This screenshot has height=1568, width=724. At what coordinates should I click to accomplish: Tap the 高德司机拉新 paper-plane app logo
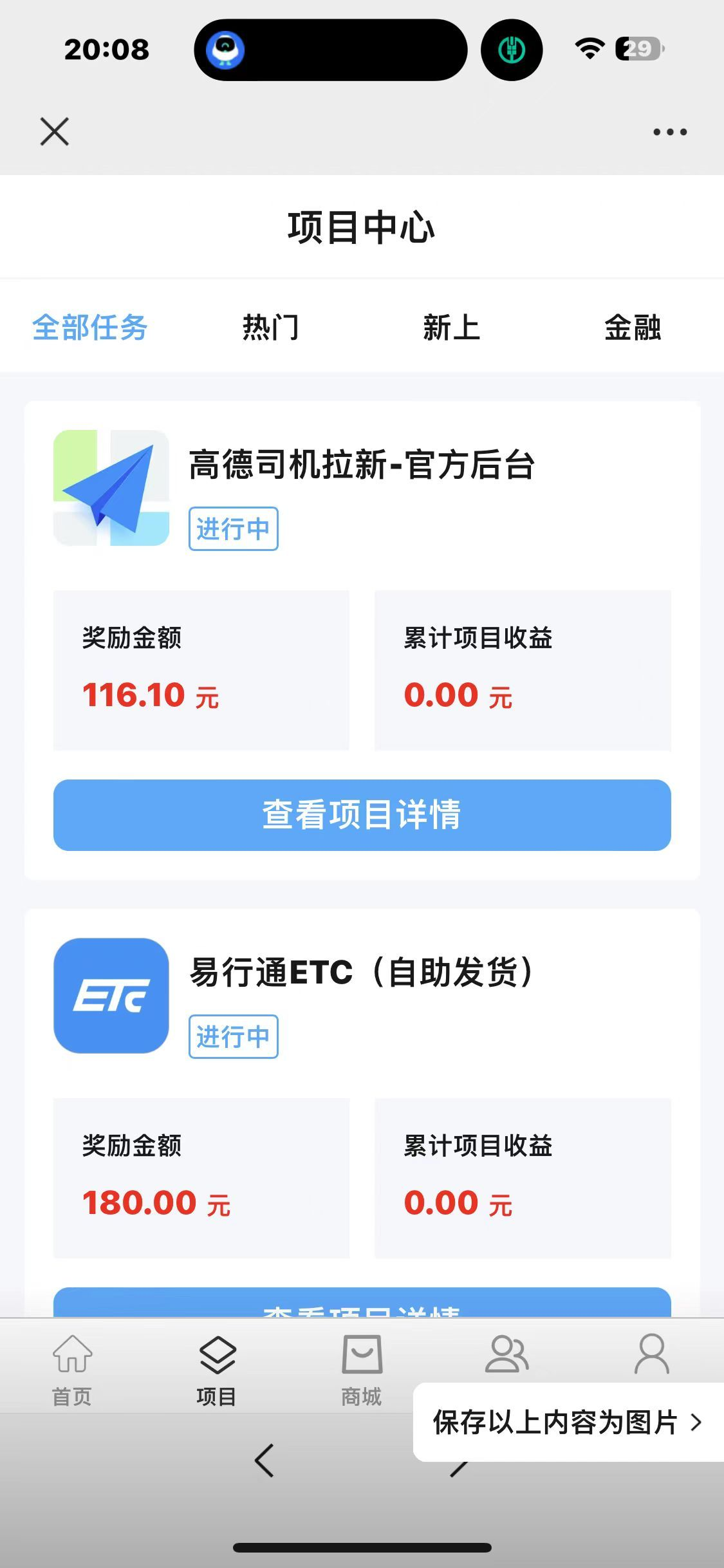coord(111,487)
